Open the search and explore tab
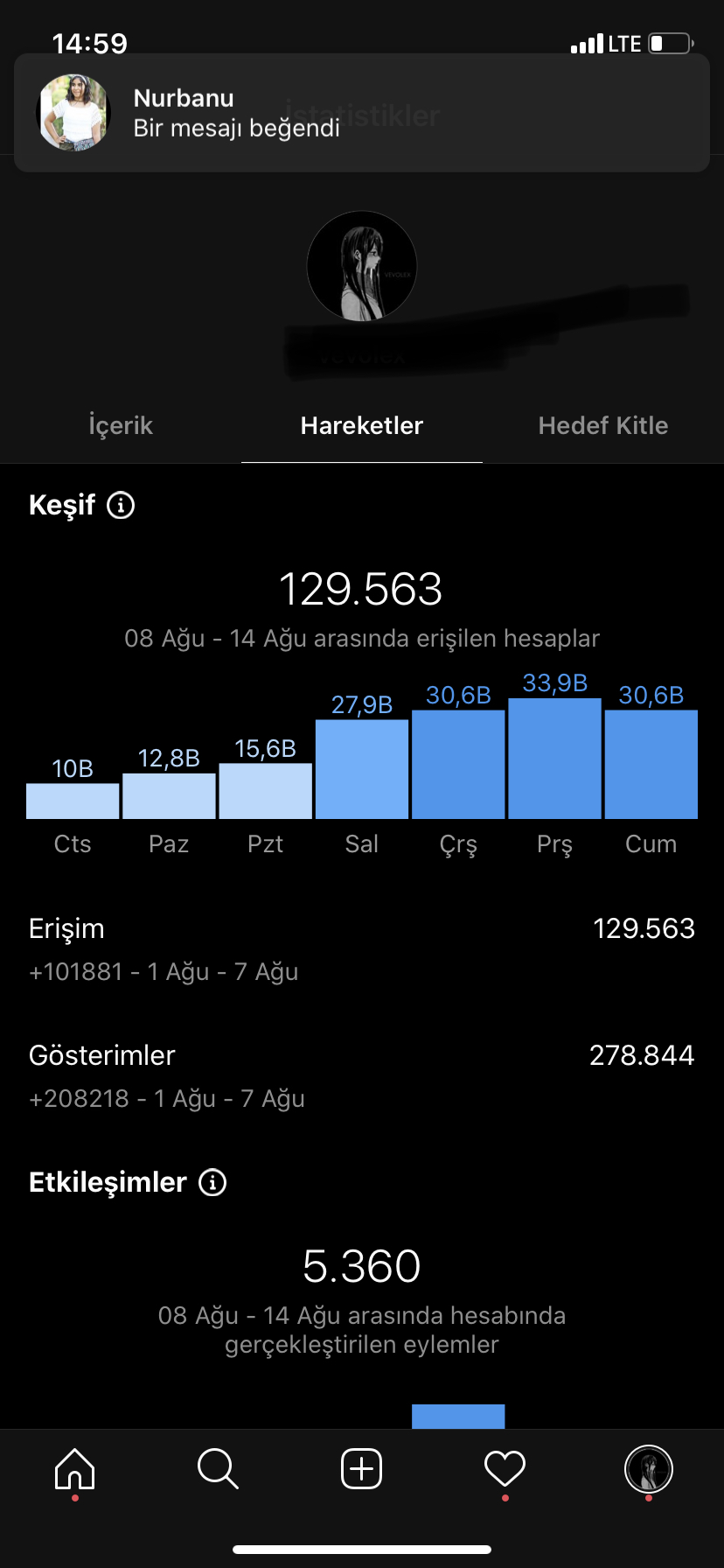The image size is (724, 1568). point(218,1468)
